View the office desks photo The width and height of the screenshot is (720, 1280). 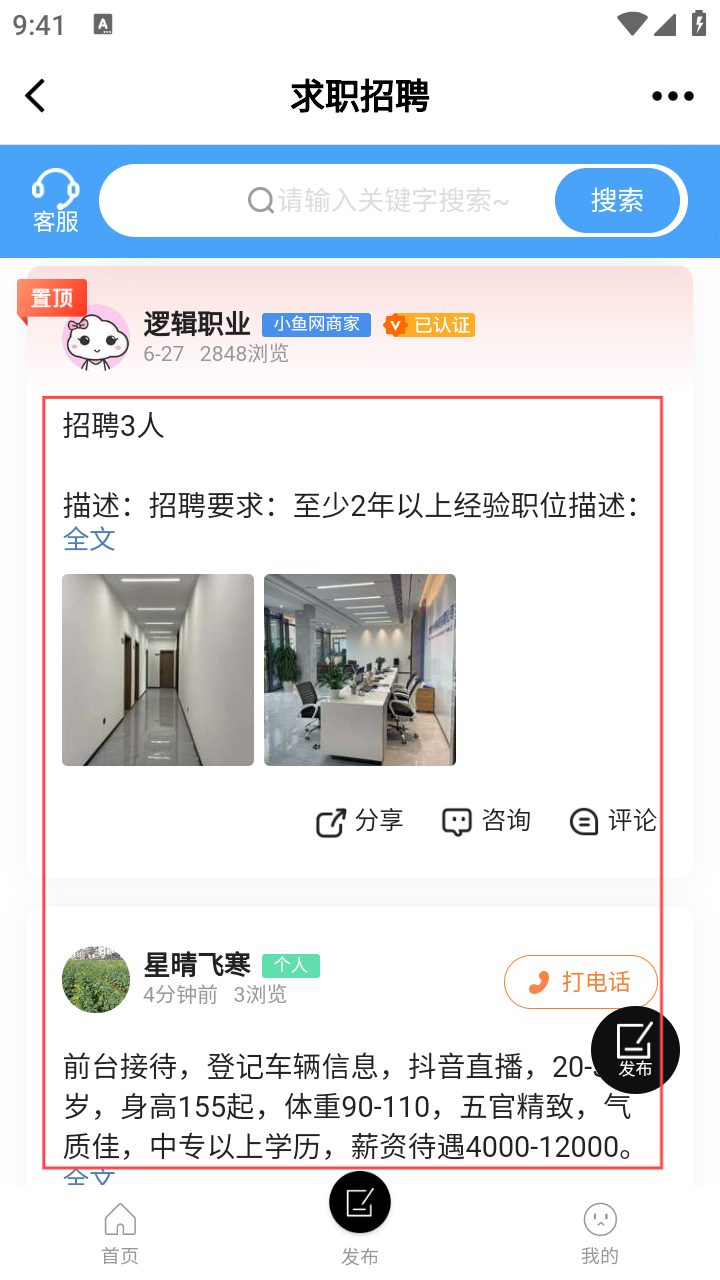360,670
